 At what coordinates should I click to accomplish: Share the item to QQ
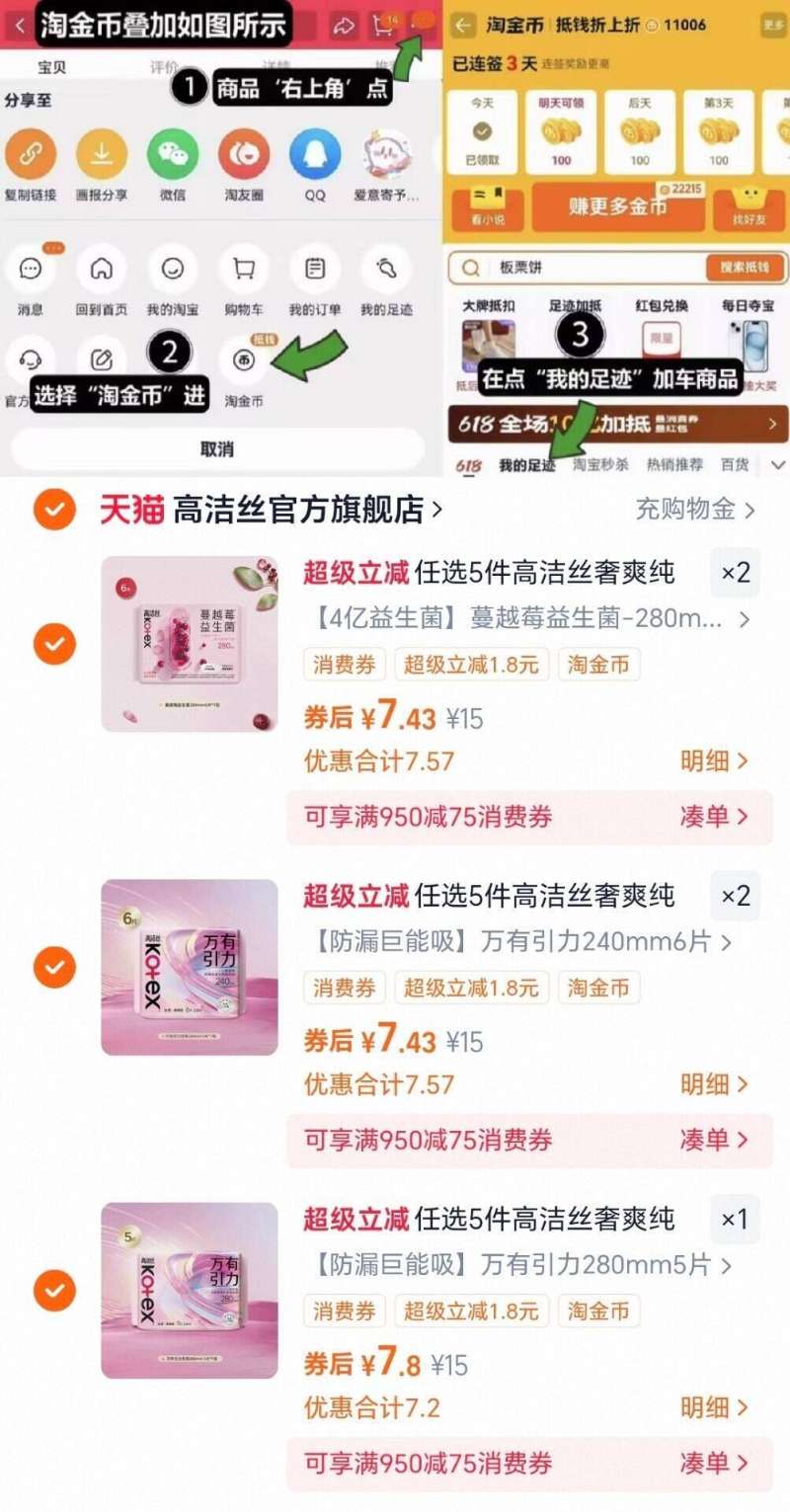point(313,155)
